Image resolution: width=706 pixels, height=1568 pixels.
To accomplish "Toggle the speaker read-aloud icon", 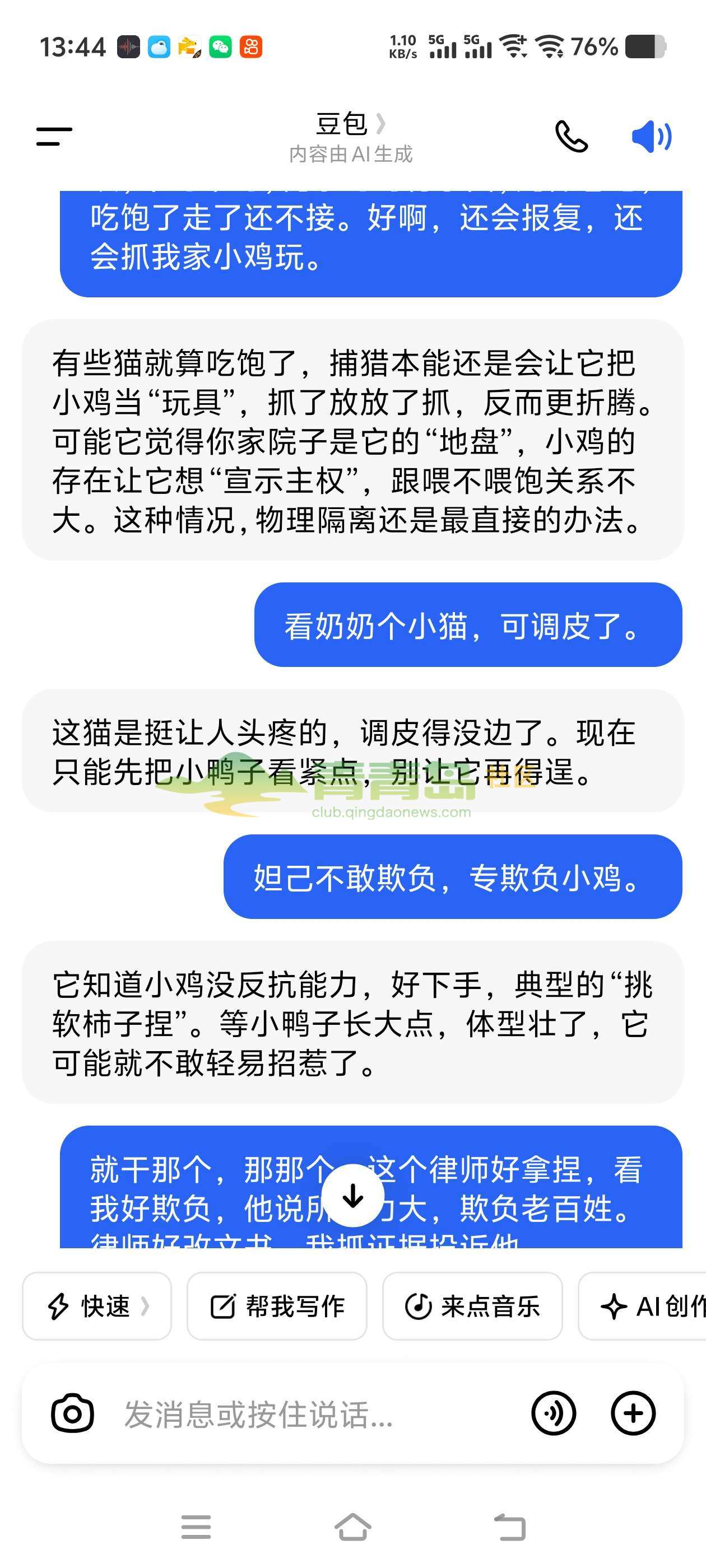I will pyautogui.click(x=651, y=136).
